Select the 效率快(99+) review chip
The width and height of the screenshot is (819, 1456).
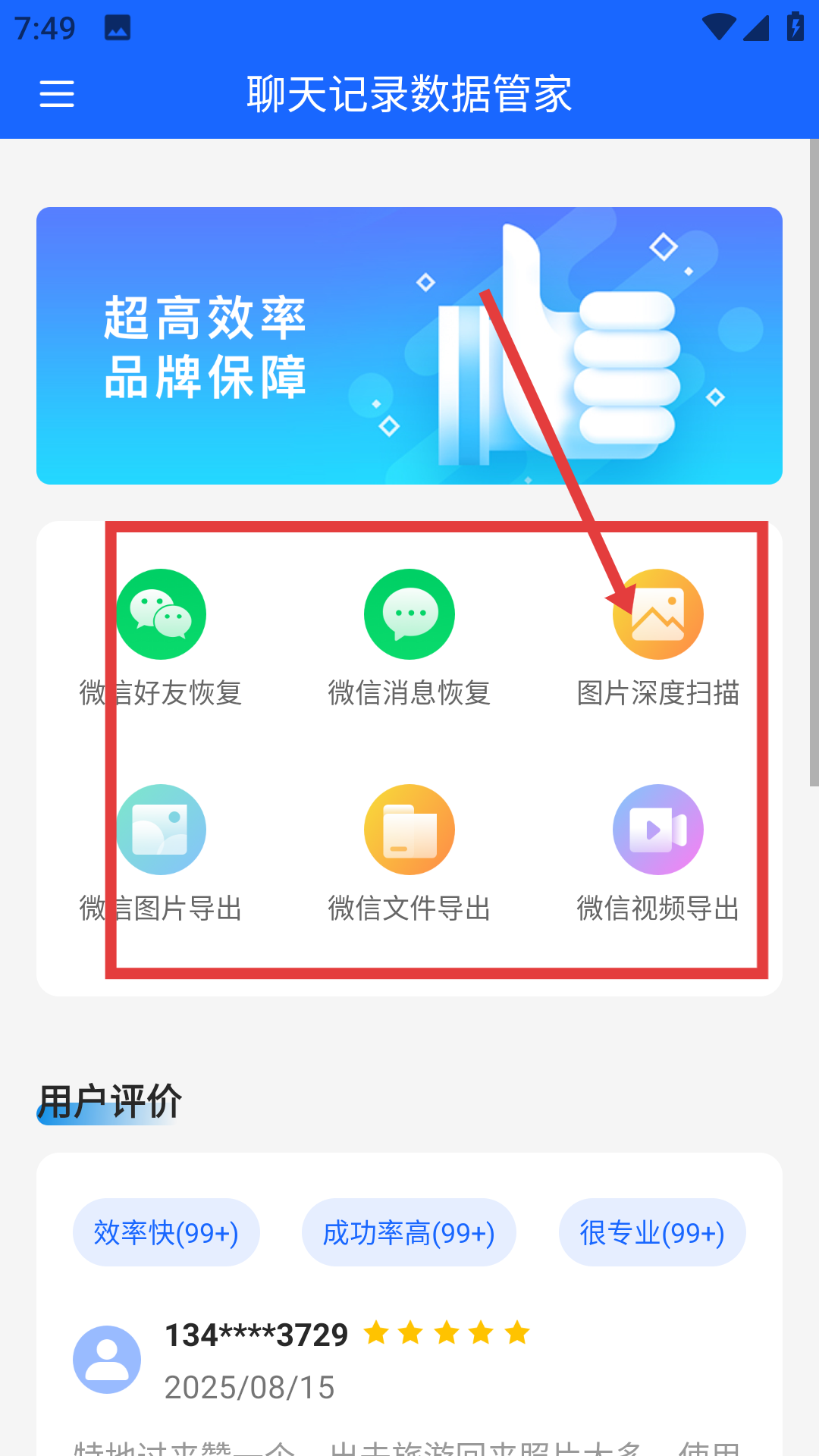tap(166, 1232)
